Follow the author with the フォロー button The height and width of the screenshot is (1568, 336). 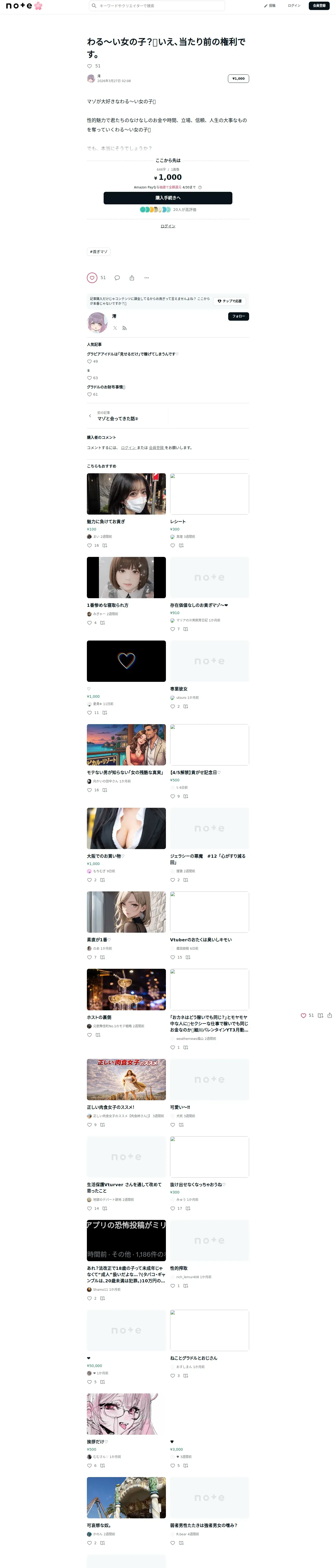tap(238, 316)
